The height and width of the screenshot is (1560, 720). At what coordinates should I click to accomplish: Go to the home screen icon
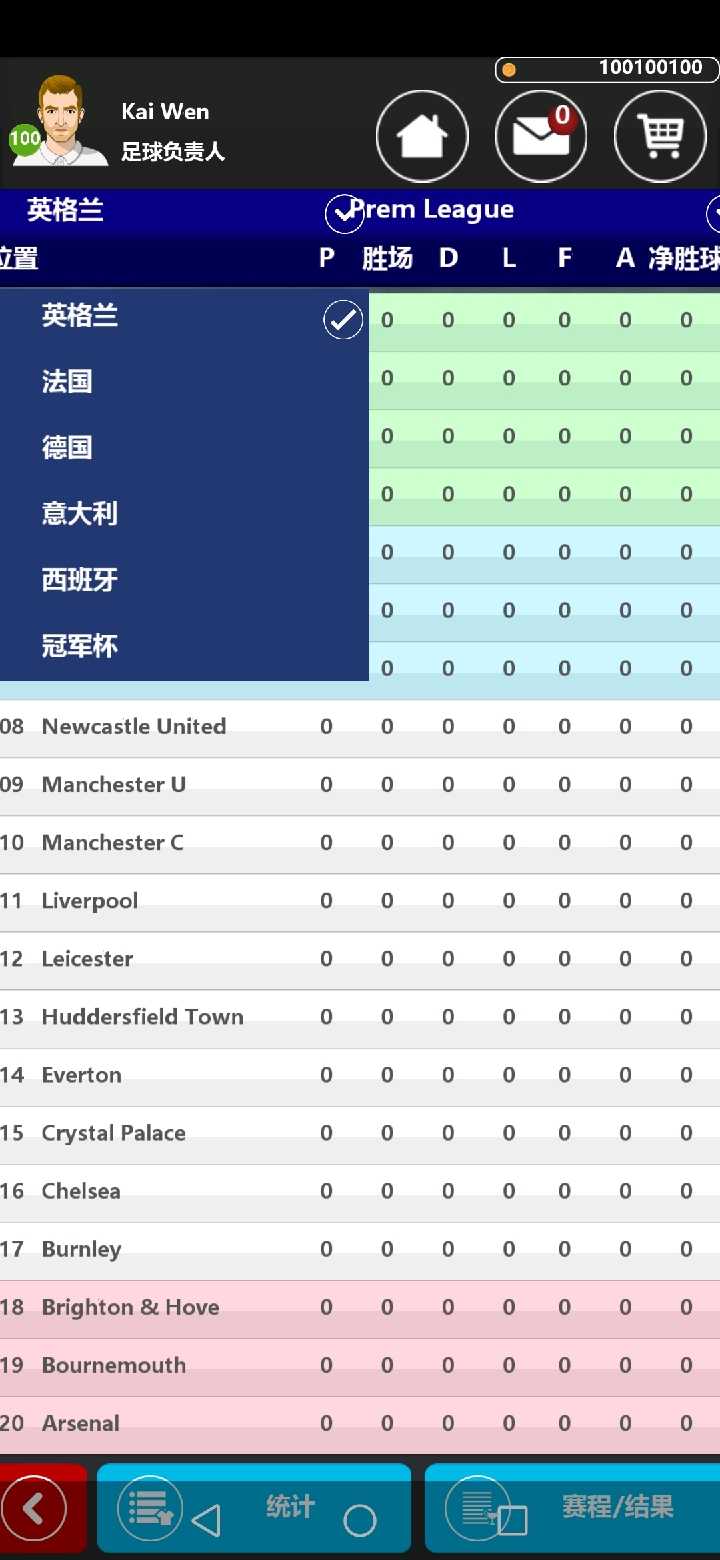pyautogui.click(x=422, y=136)
